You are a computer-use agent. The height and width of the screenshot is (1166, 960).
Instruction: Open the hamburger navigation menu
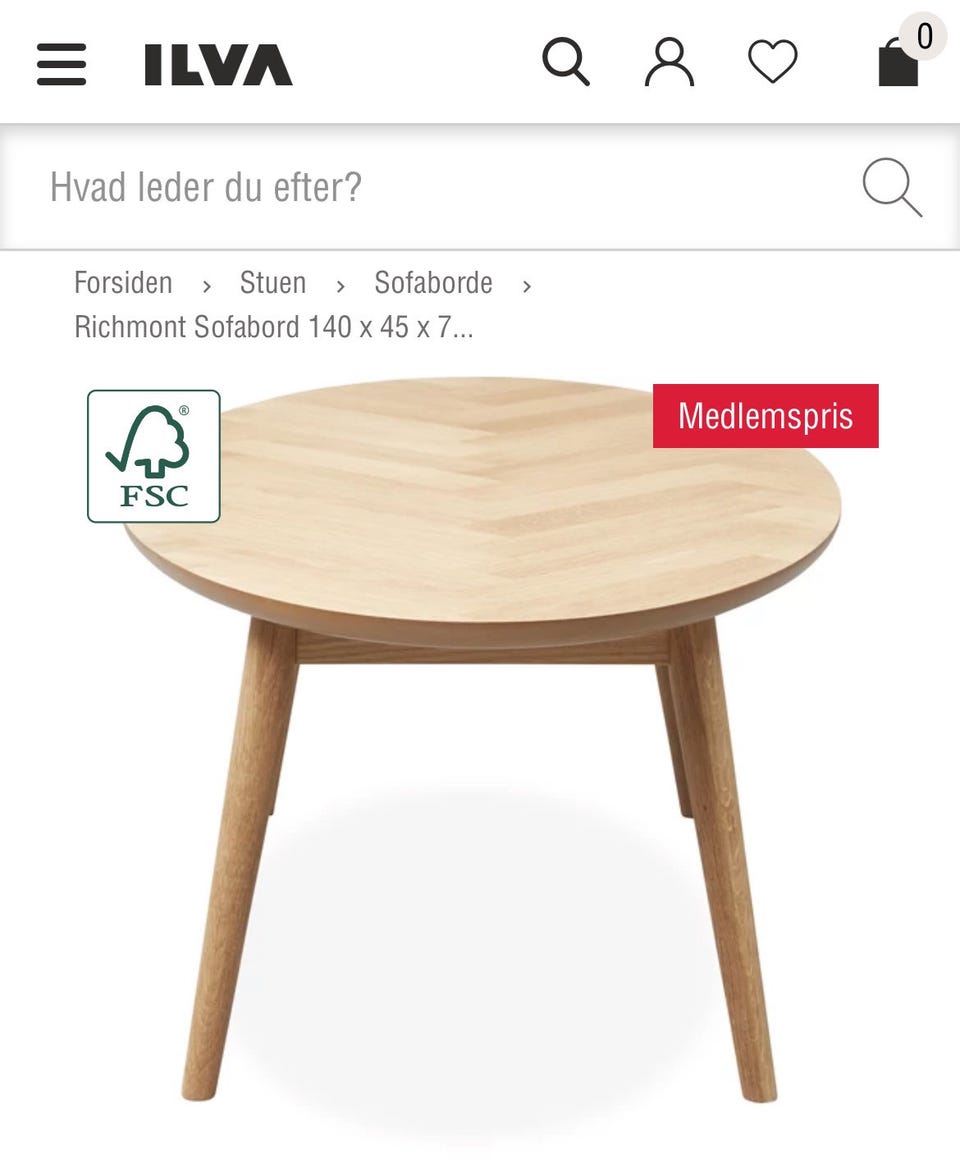tap(60, 62)
